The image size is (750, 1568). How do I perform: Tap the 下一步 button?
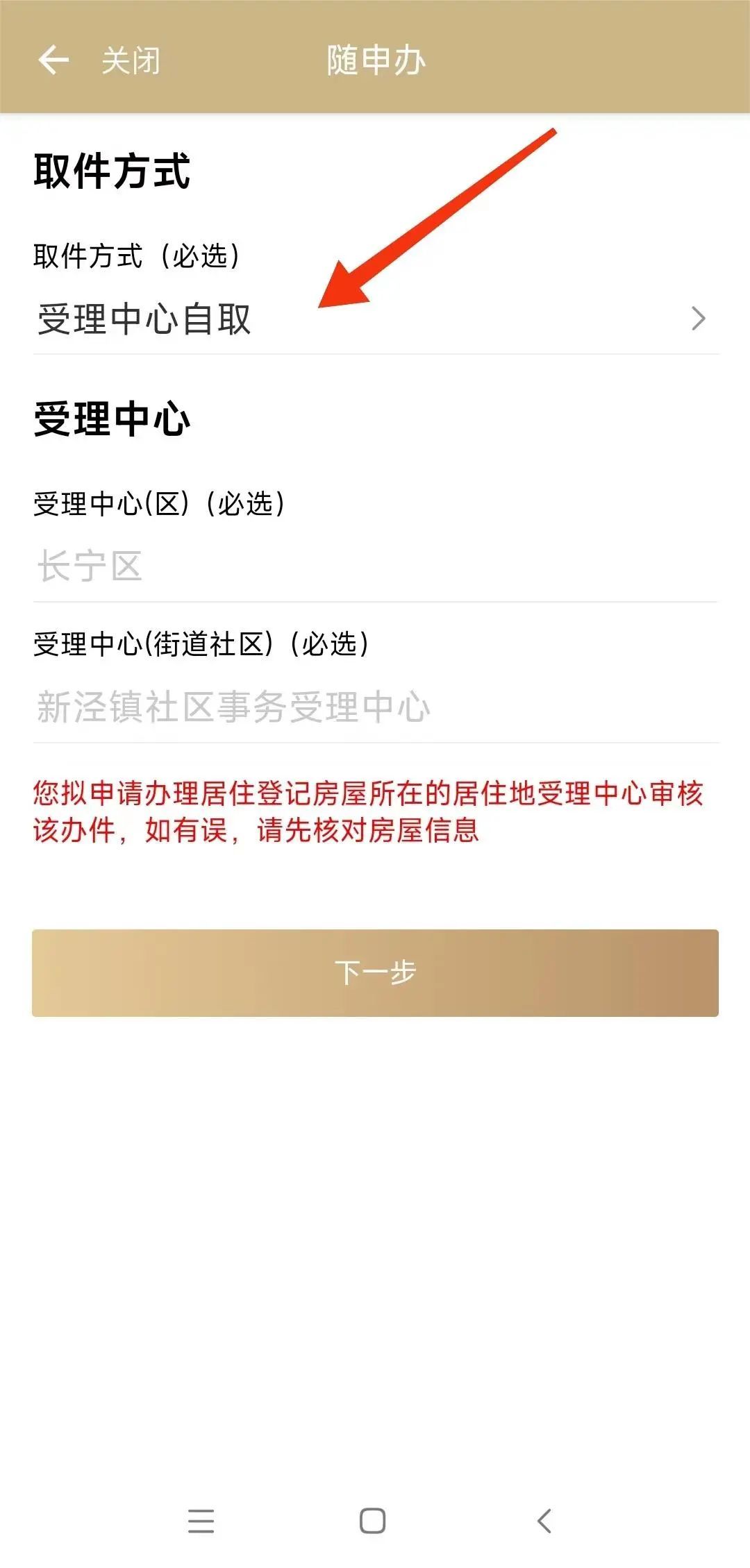pyautogui.click(x=375, y=972)
